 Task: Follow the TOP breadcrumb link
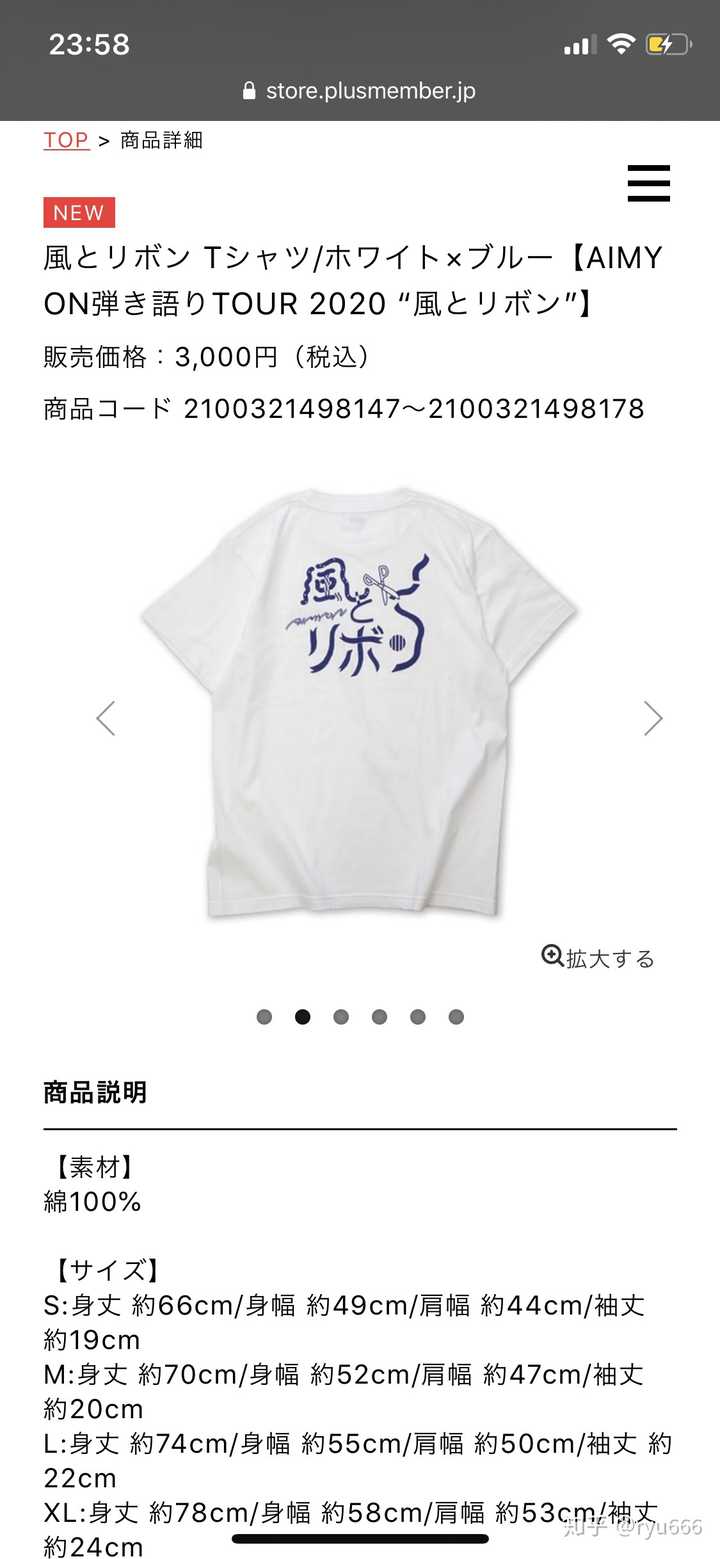66,140
